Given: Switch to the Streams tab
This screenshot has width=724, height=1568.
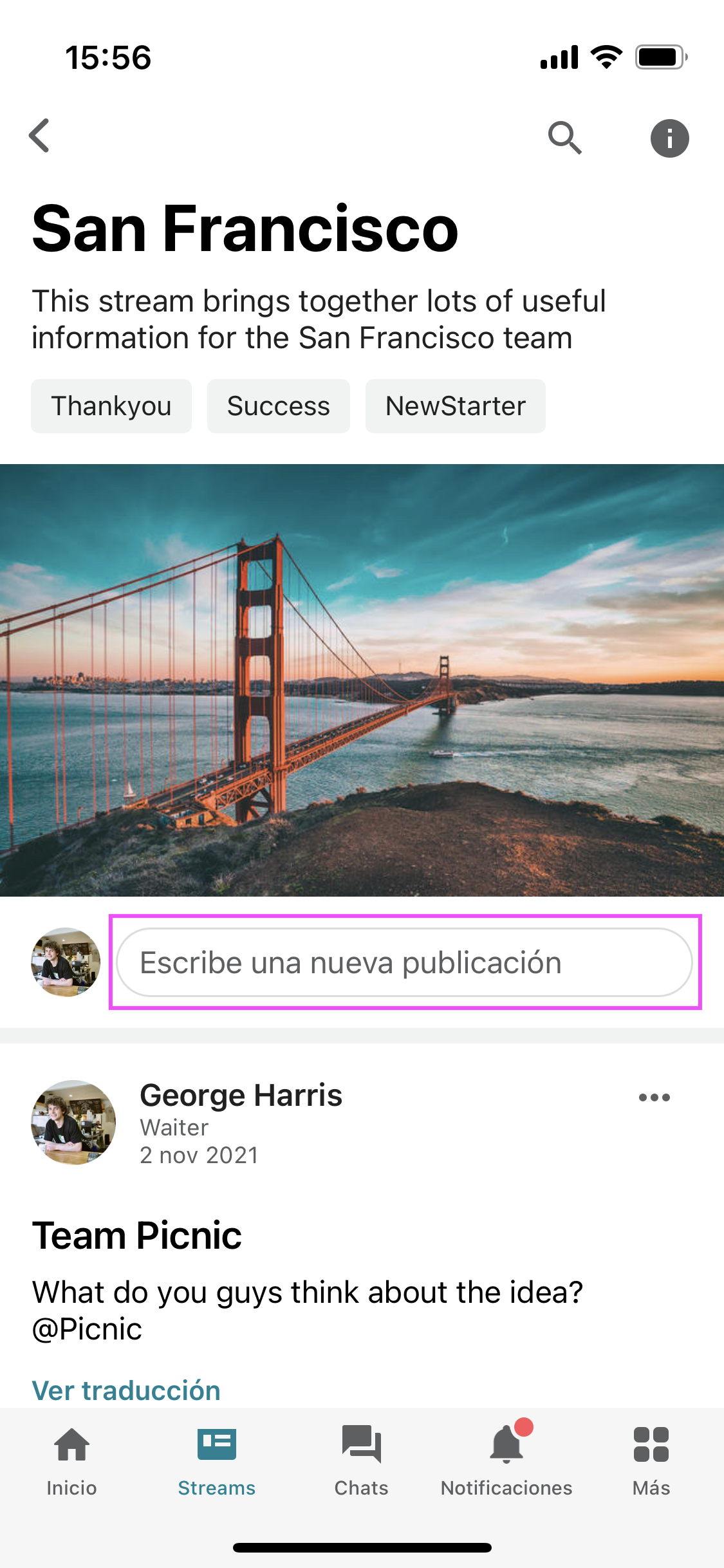Looking at the screenshot, I should coord(216,1460).
